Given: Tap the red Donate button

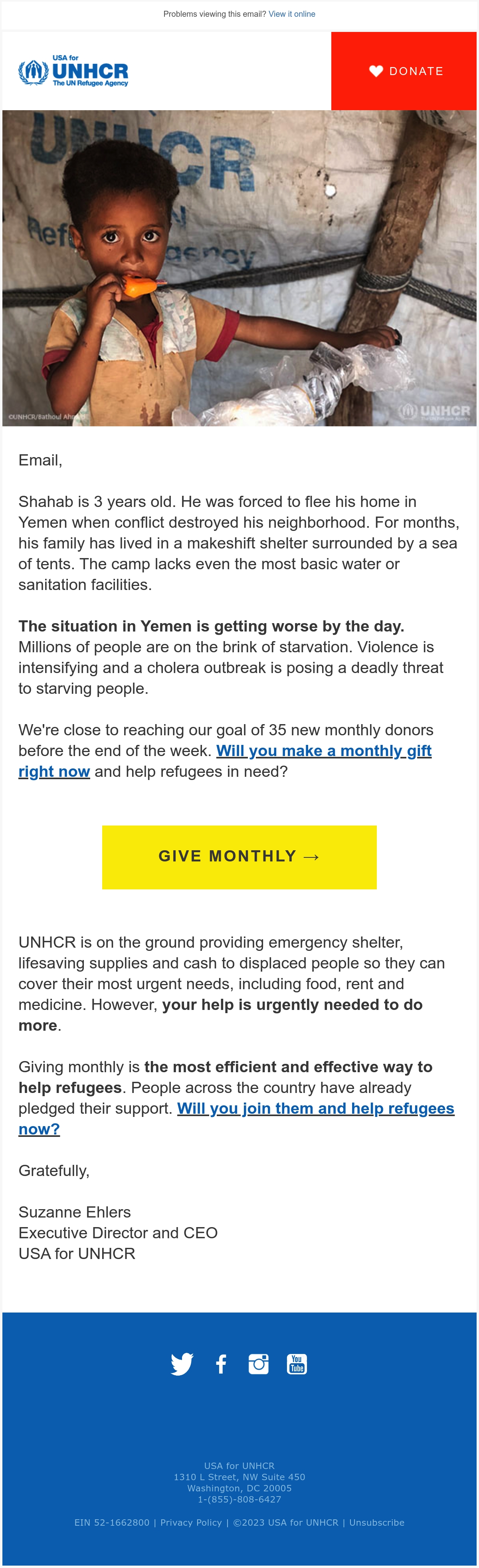Looking at the screenshot, I should tap(404, 71).
